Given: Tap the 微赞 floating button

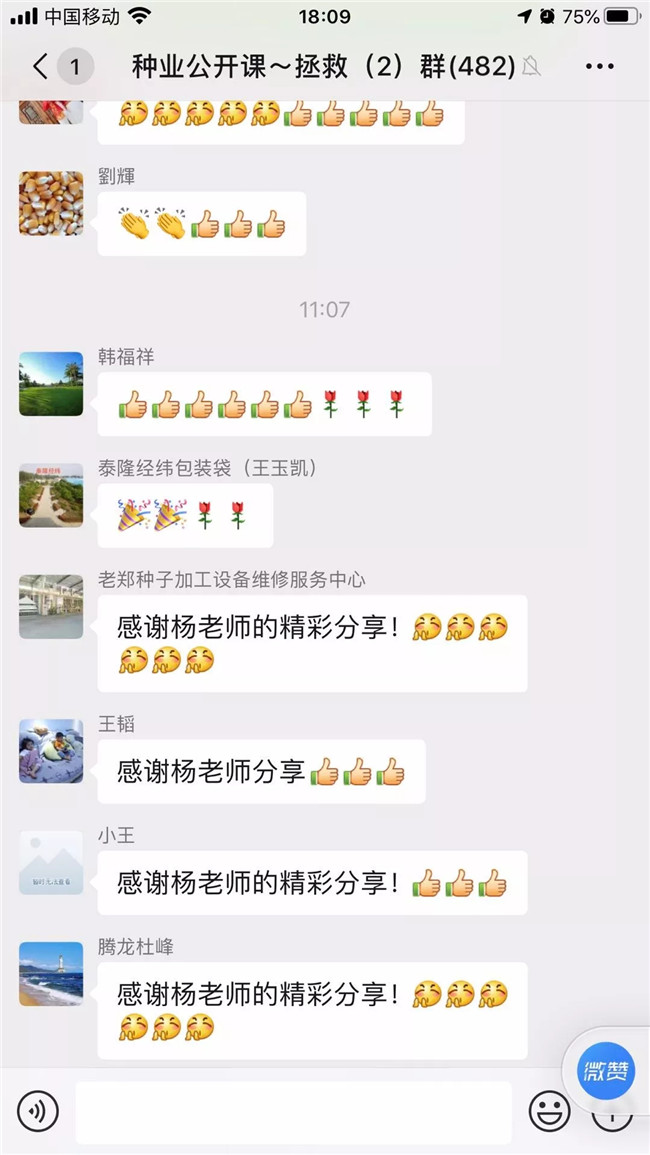Looking at the screenshot, I should tap(608, 1073).
